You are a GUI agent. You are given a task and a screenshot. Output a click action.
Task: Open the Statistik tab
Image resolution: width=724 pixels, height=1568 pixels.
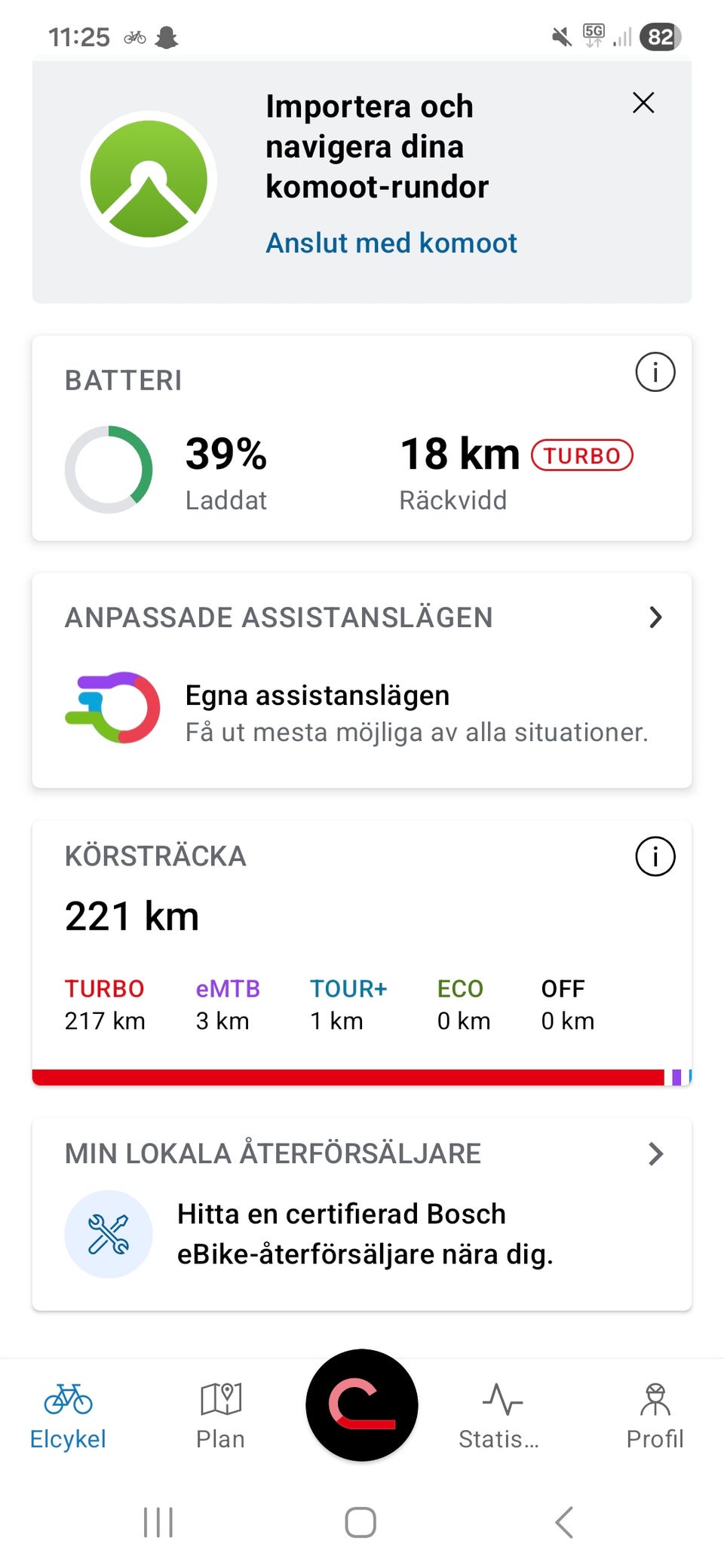point(501,1416)
